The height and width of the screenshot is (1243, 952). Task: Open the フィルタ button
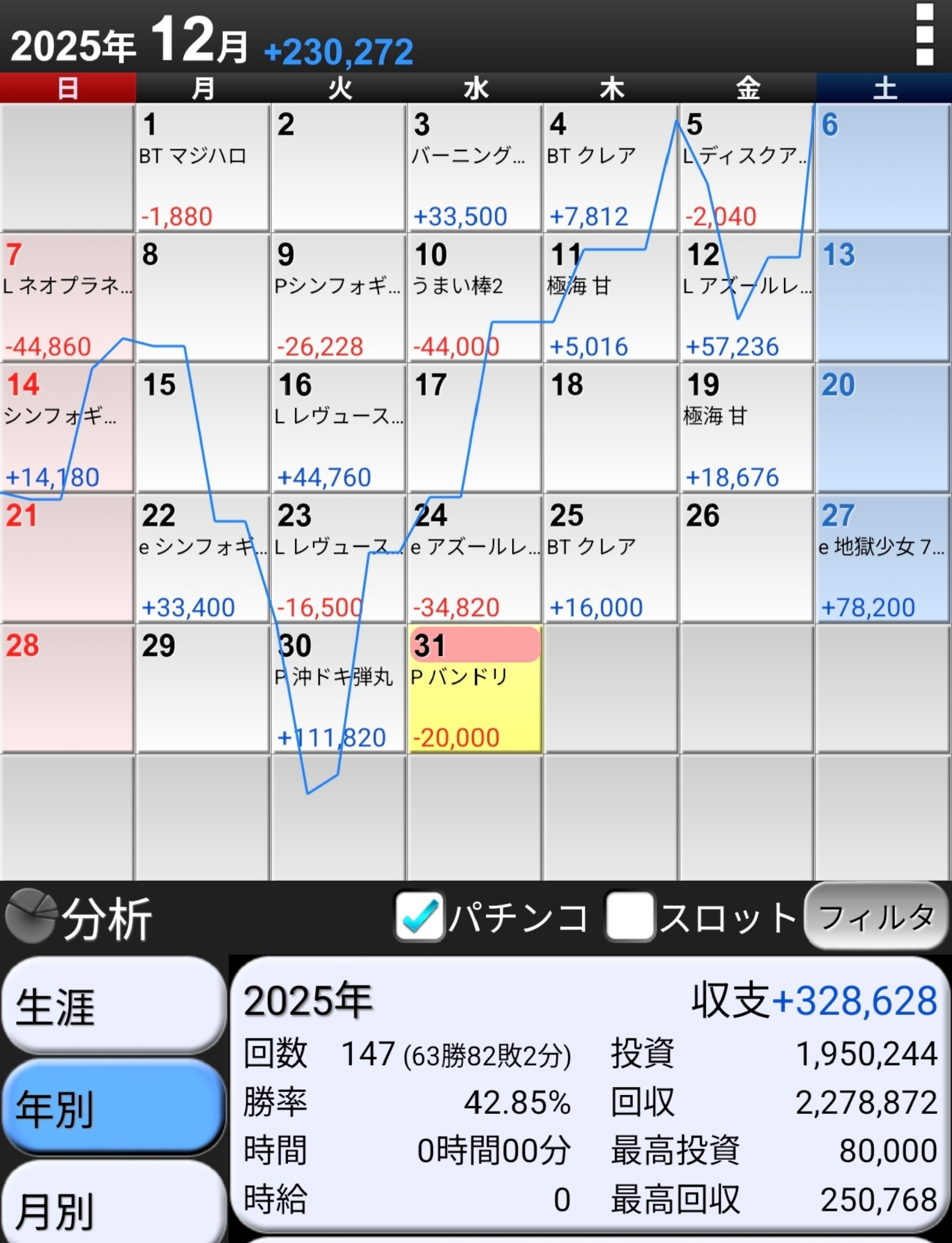coord(876,916)
